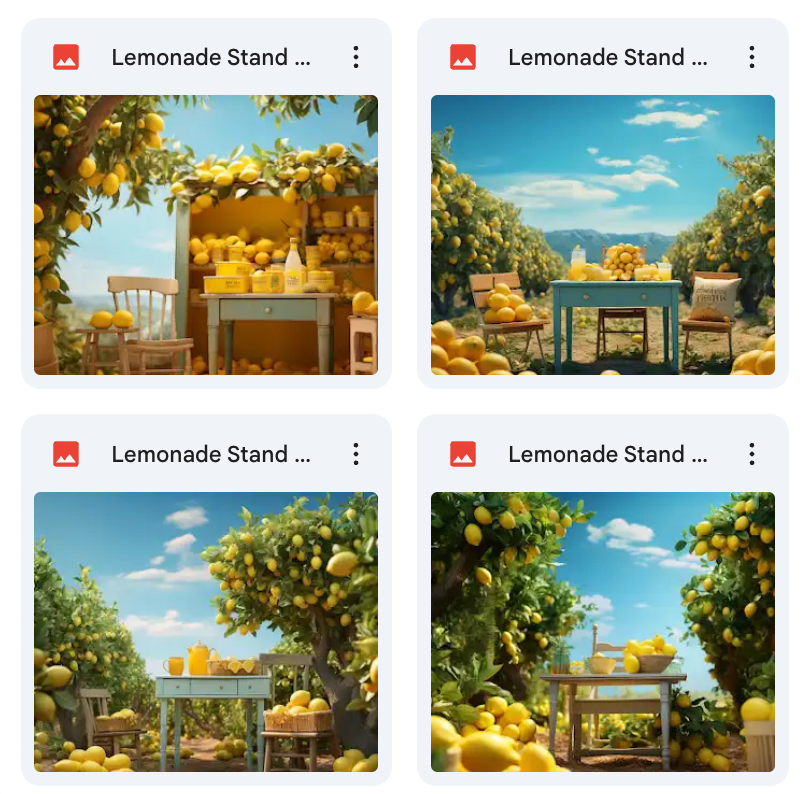
Task: Open the Lemonade Stand image with distant mountains
Action: tap(602, 235)
